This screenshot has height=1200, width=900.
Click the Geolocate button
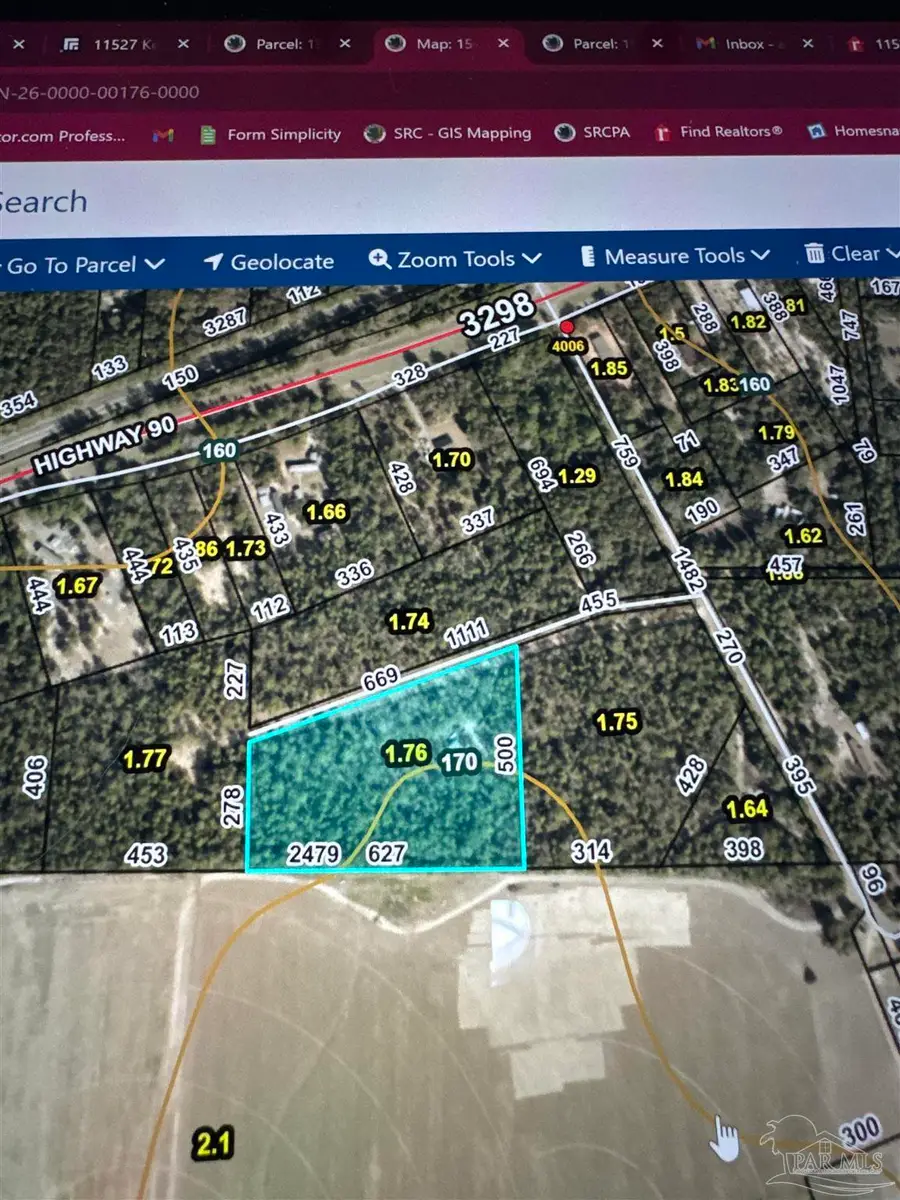click(268, 261)
